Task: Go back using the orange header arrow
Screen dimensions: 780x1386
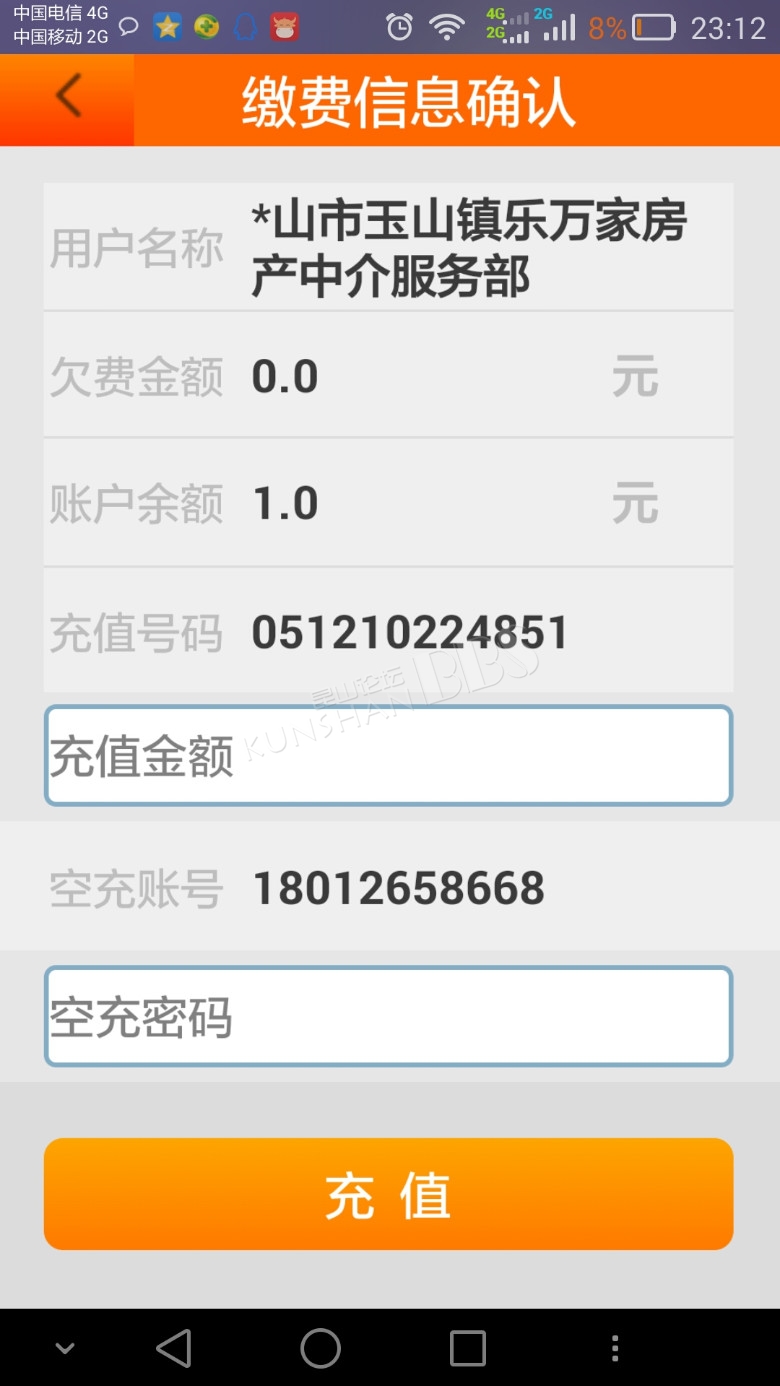Action: [x=67, y=99]
